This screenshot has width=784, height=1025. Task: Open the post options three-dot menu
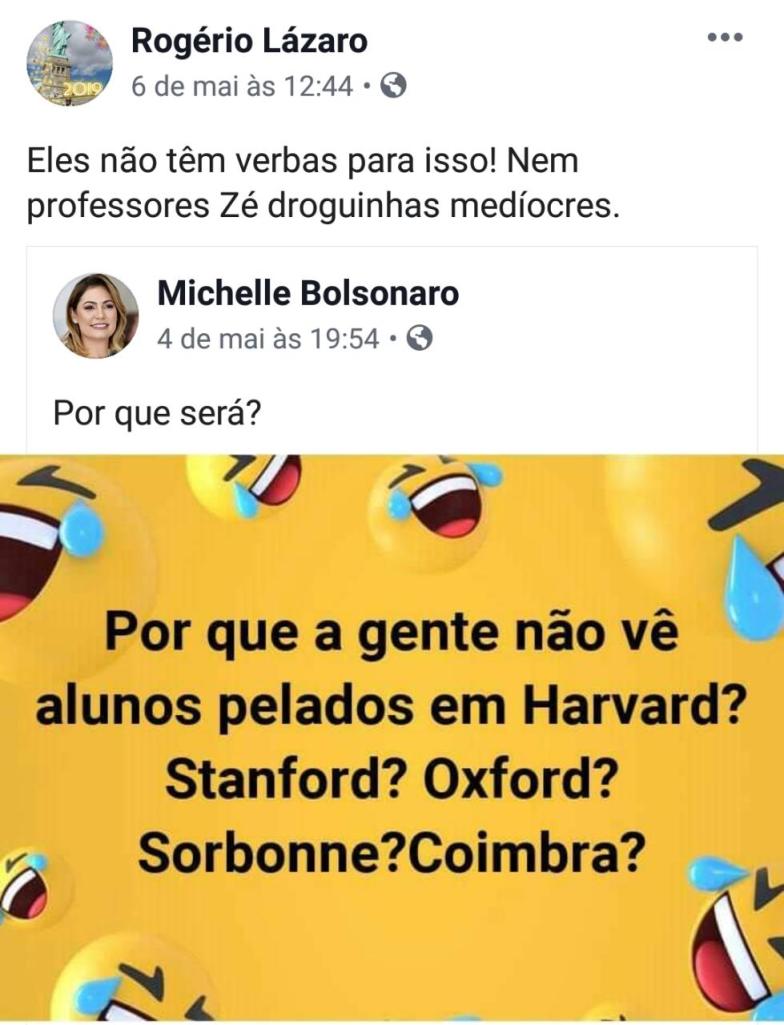(x=725, y=38)
